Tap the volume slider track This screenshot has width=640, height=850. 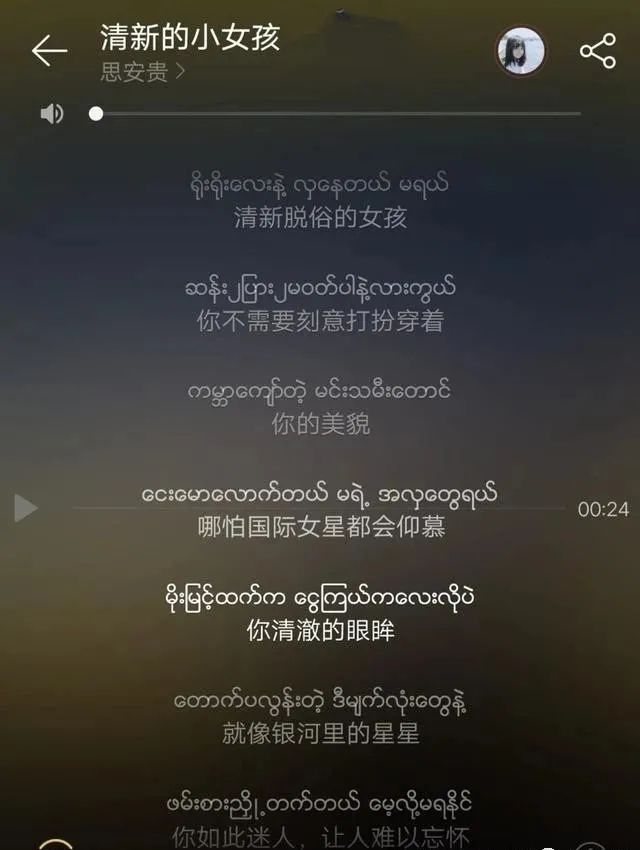[340, 114]
